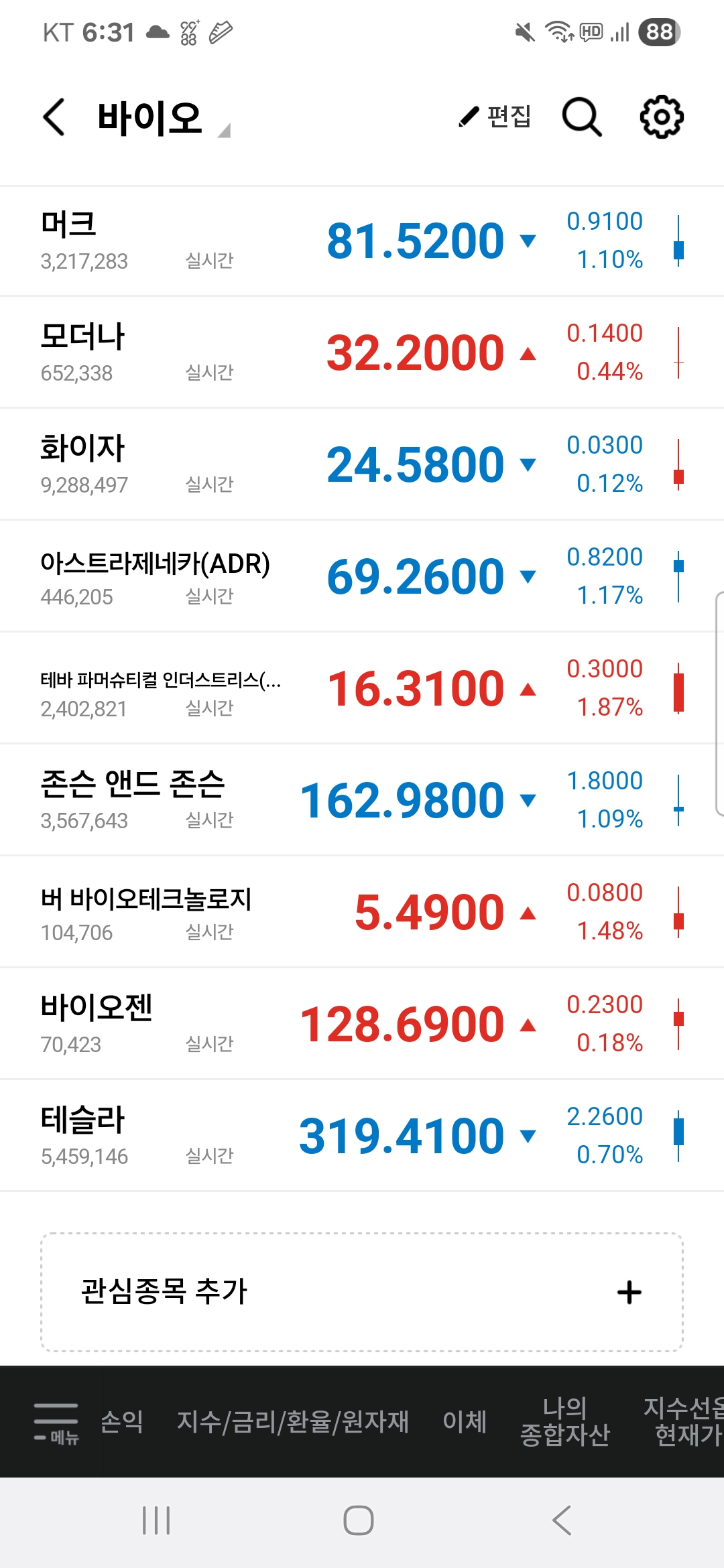Expand the 바이오 watchlist dropdown
This screenshot has height=1568, width=724.
click(x=164, y=119)
